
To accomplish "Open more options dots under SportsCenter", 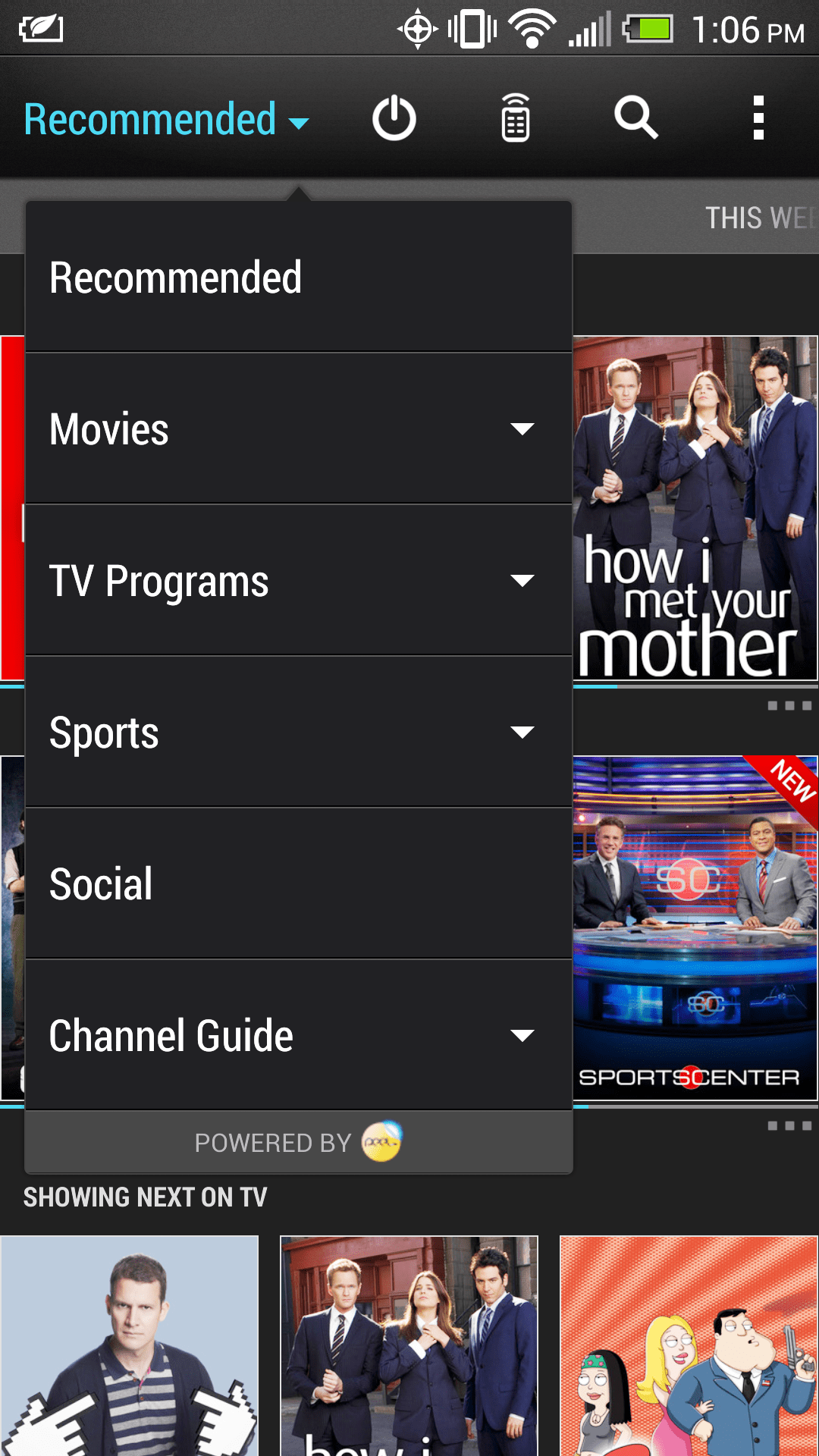I will (x=789, y=1126).
